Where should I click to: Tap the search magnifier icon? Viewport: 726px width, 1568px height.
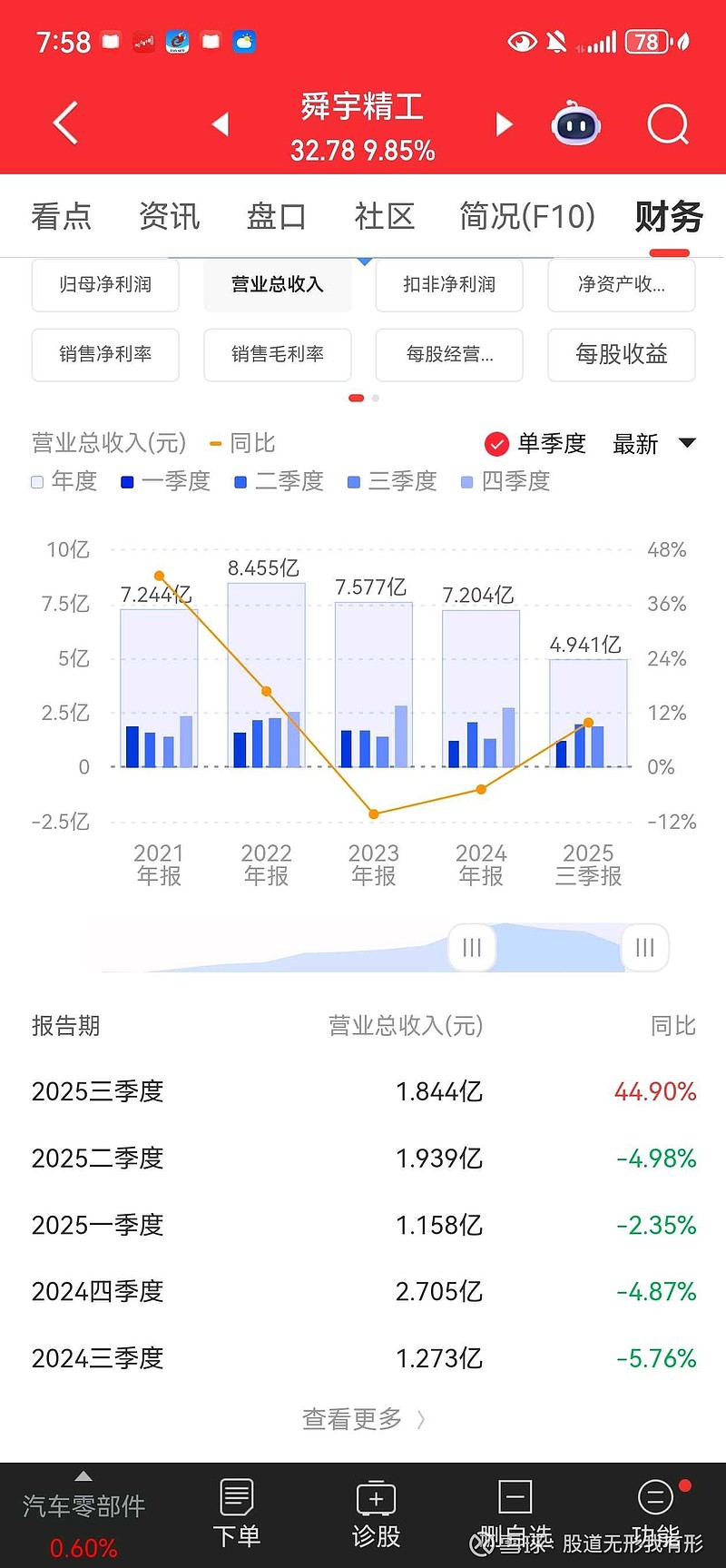668,123
